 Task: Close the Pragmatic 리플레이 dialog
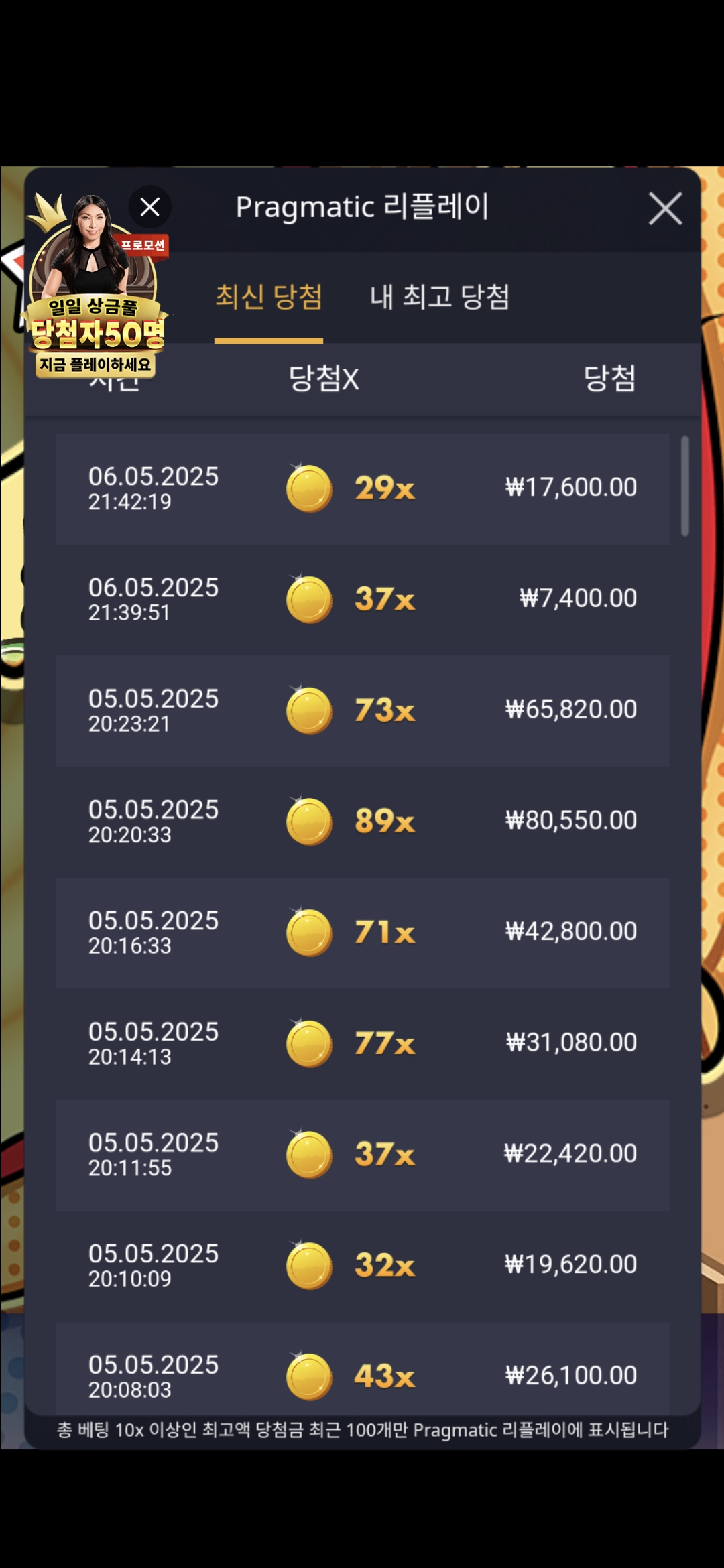point(665,209)
